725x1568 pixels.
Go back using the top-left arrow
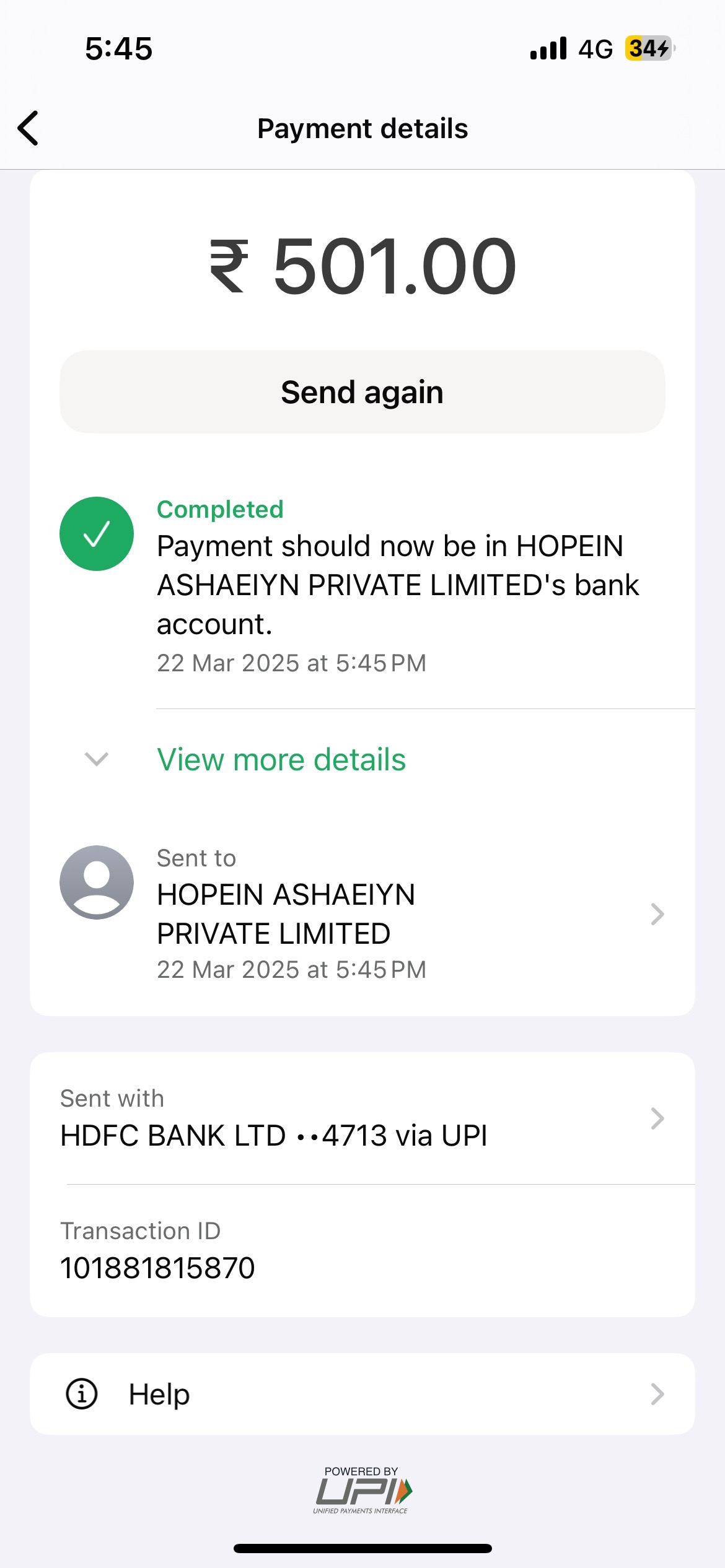tap(29, 128)
